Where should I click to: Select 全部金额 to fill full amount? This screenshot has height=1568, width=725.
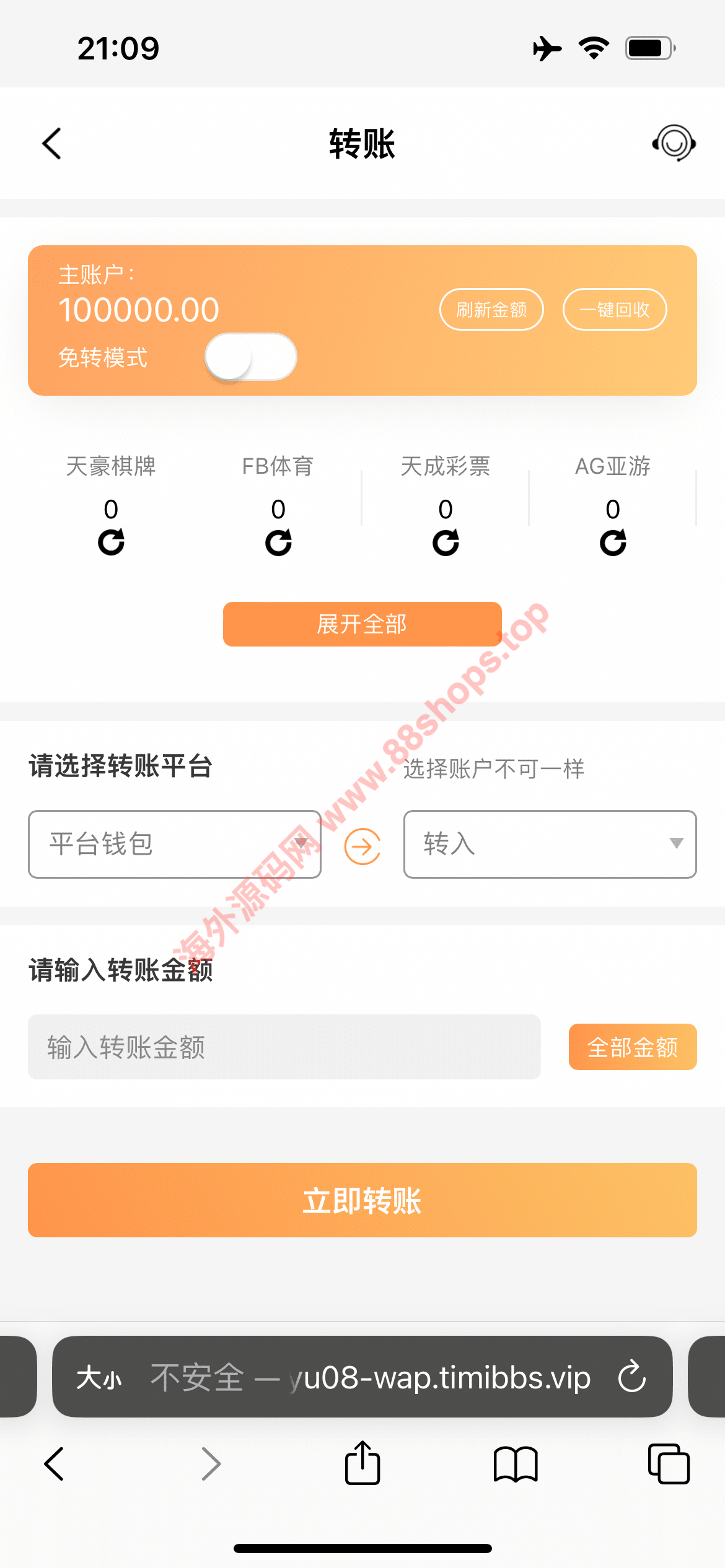click(x=632, y=1047)
